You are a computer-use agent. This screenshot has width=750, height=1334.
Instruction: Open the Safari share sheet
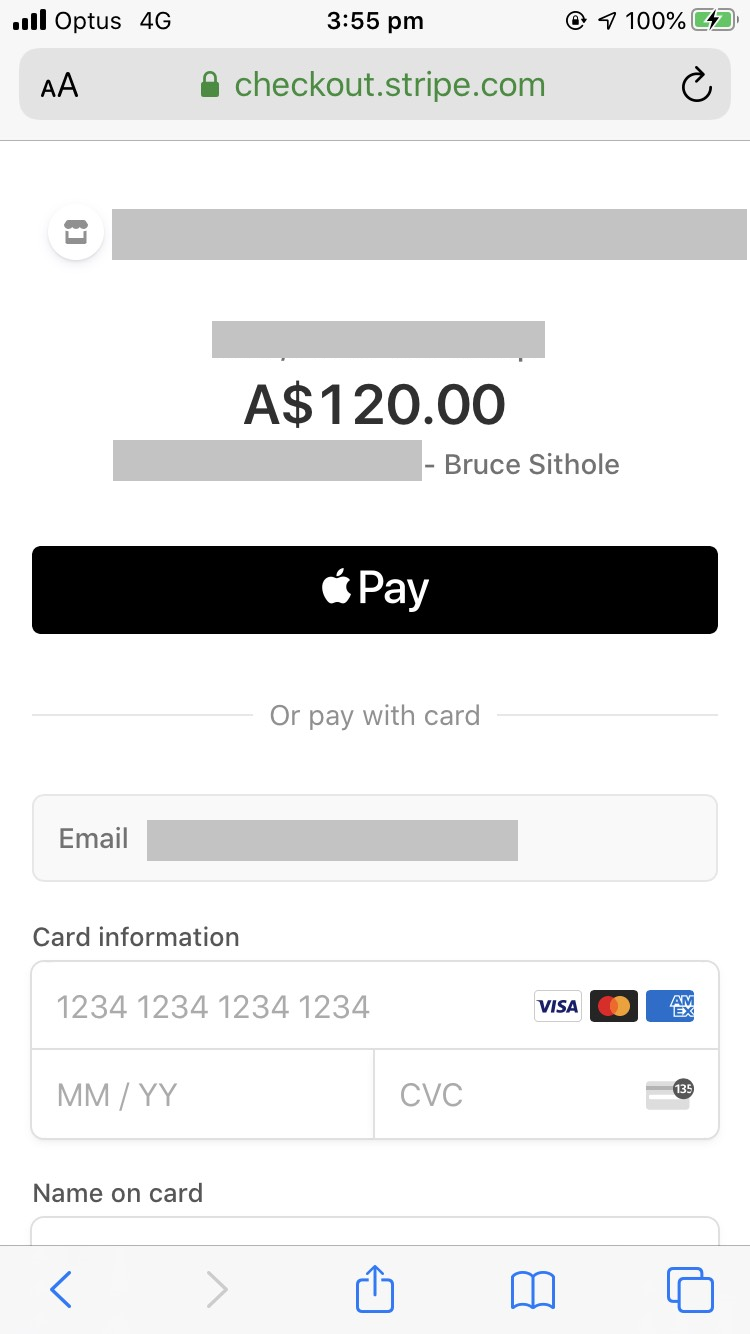pyautogui.click(x=375, y=1290)
